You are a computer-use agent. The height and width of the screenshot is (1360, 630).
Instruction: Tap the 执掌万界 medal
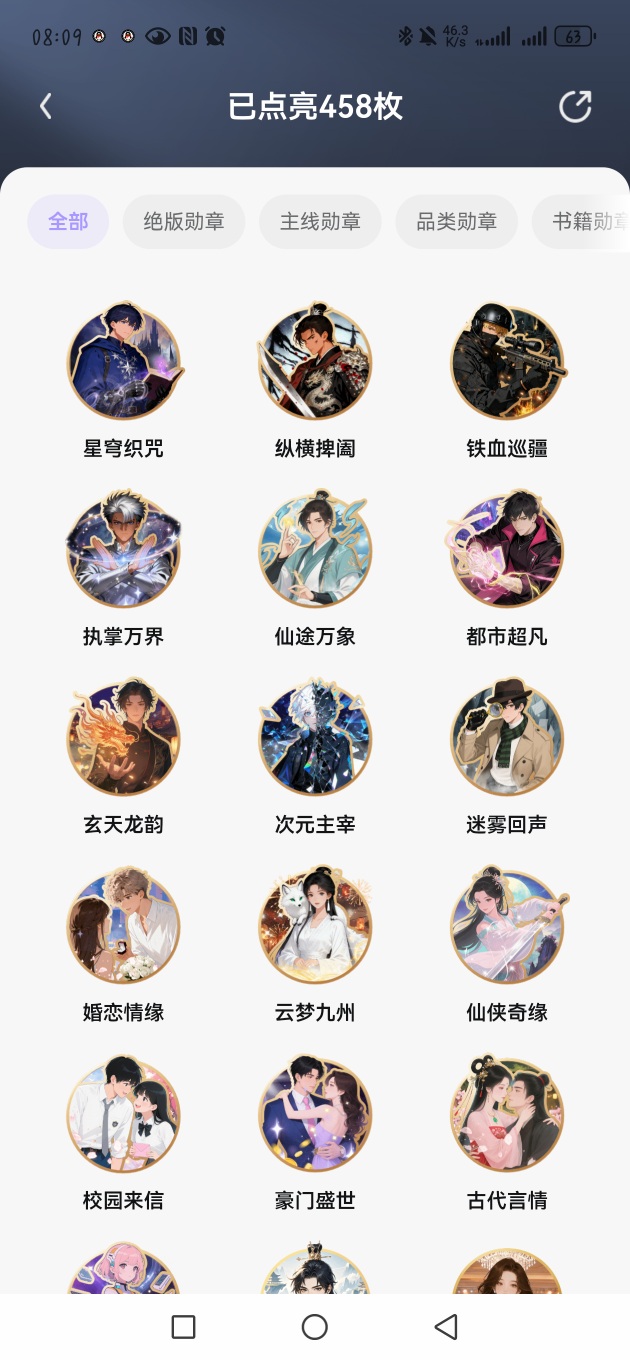(x=123, y=550)
